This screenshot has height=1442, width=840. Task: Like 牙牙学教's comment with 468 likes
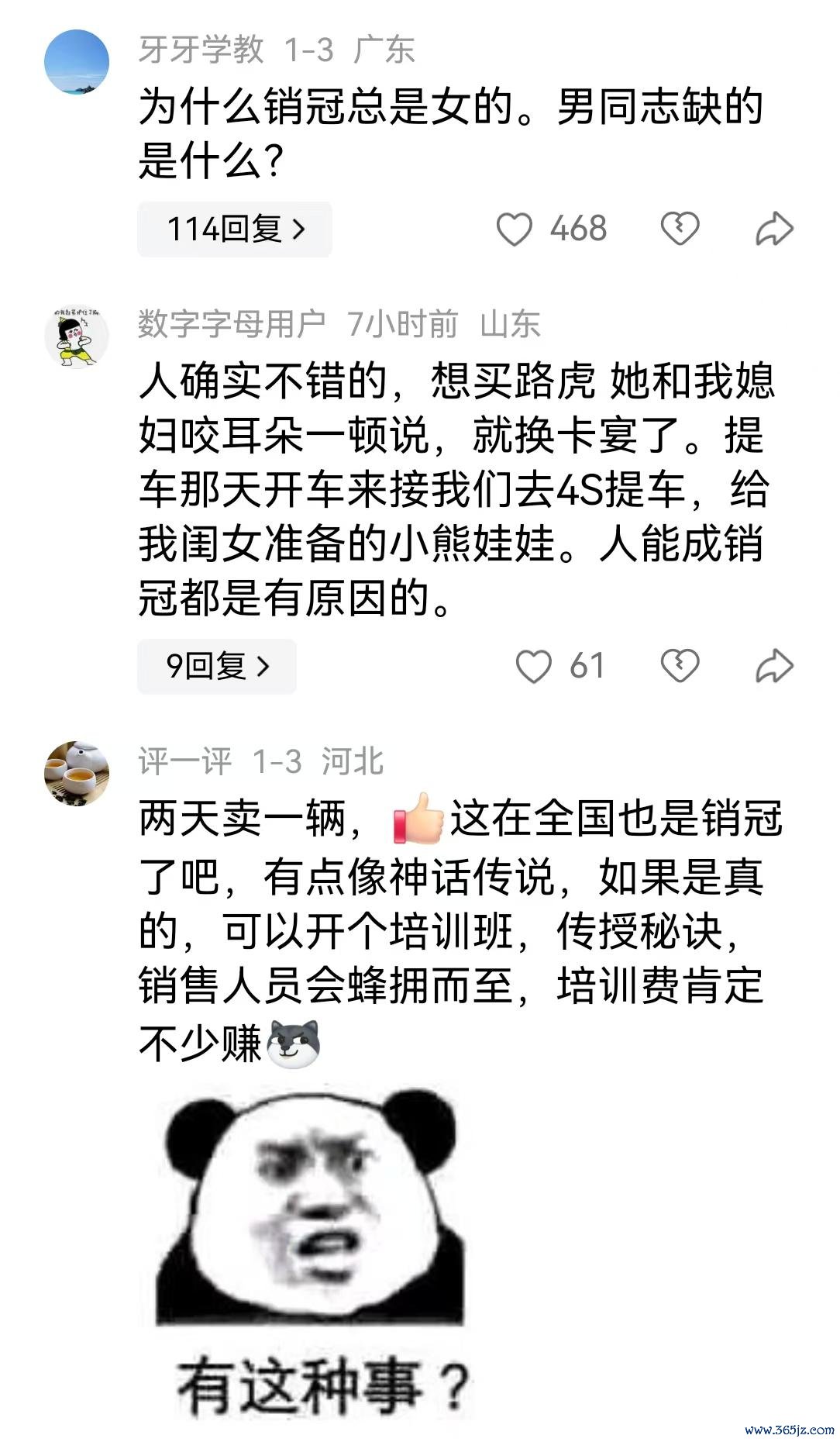coord(515,229)
